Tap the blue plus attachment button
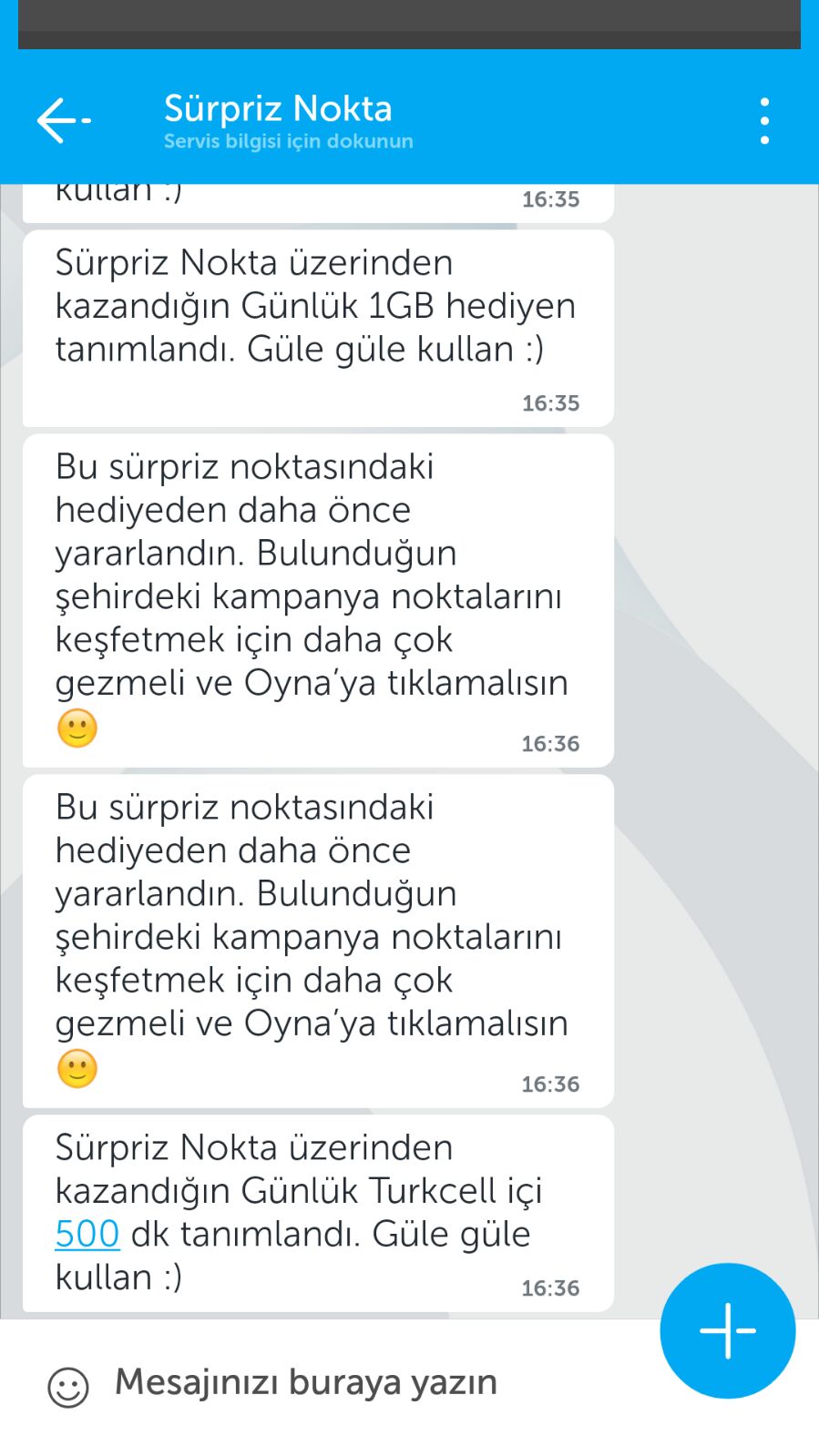 727,1330
